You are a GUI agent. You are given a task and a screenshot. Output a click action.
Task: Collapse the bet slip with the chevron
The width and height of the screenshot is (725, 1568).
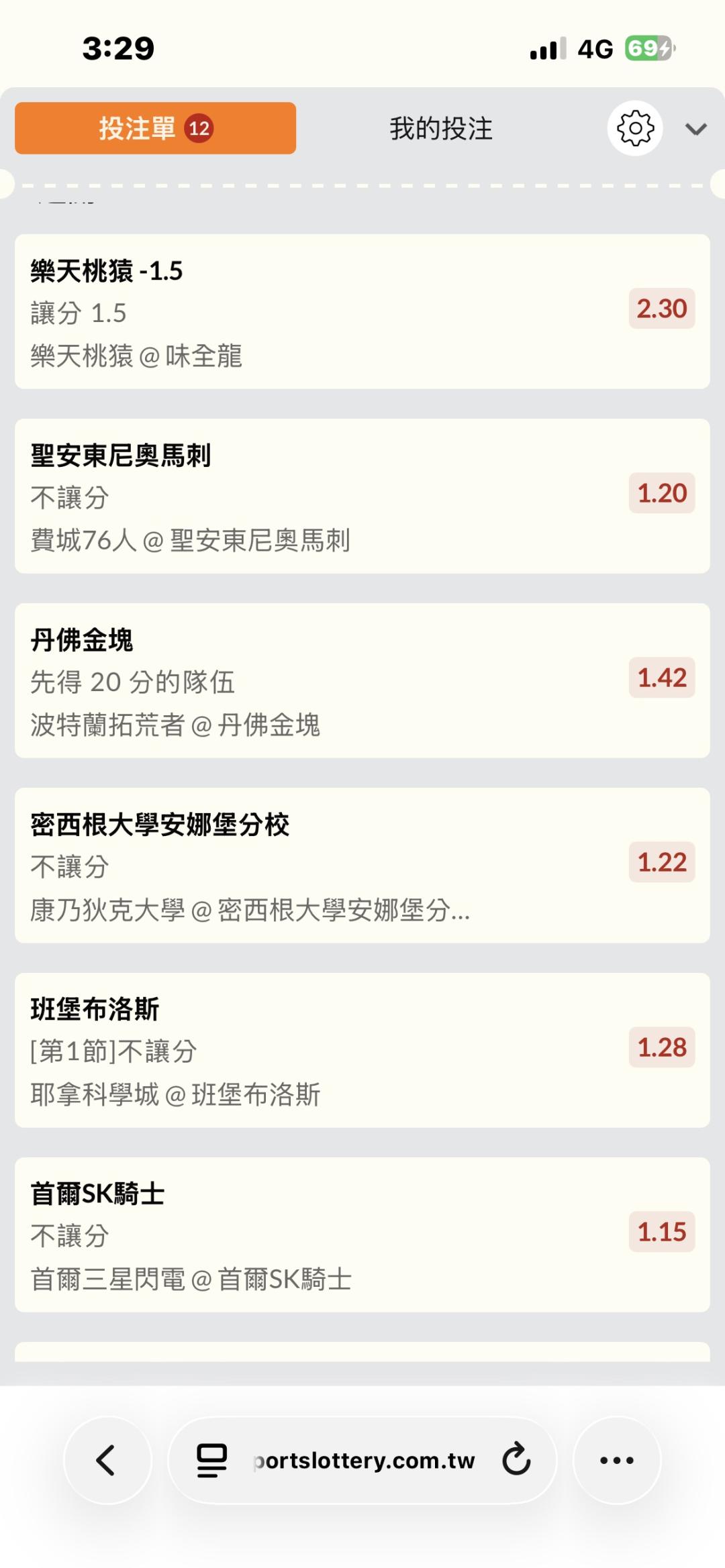(695, 129)
